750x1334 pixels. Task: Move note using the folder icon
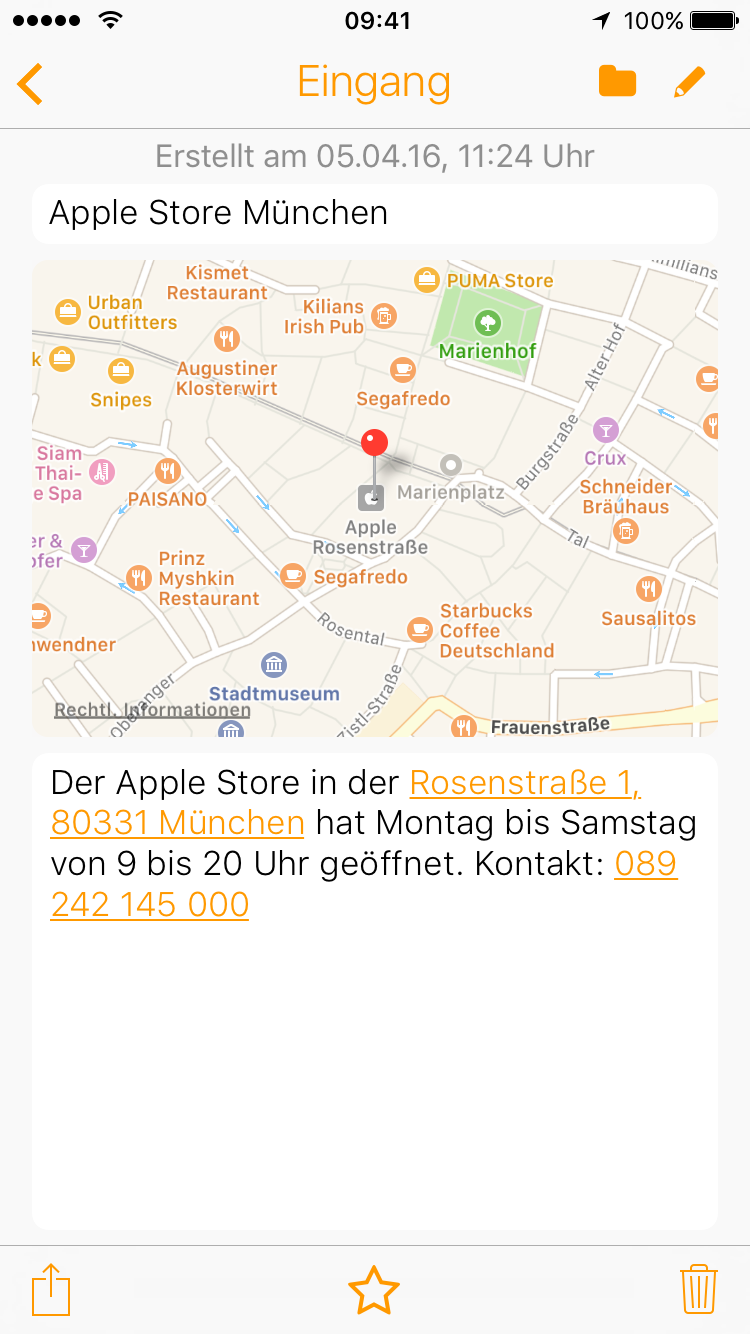tap(617, 81)
